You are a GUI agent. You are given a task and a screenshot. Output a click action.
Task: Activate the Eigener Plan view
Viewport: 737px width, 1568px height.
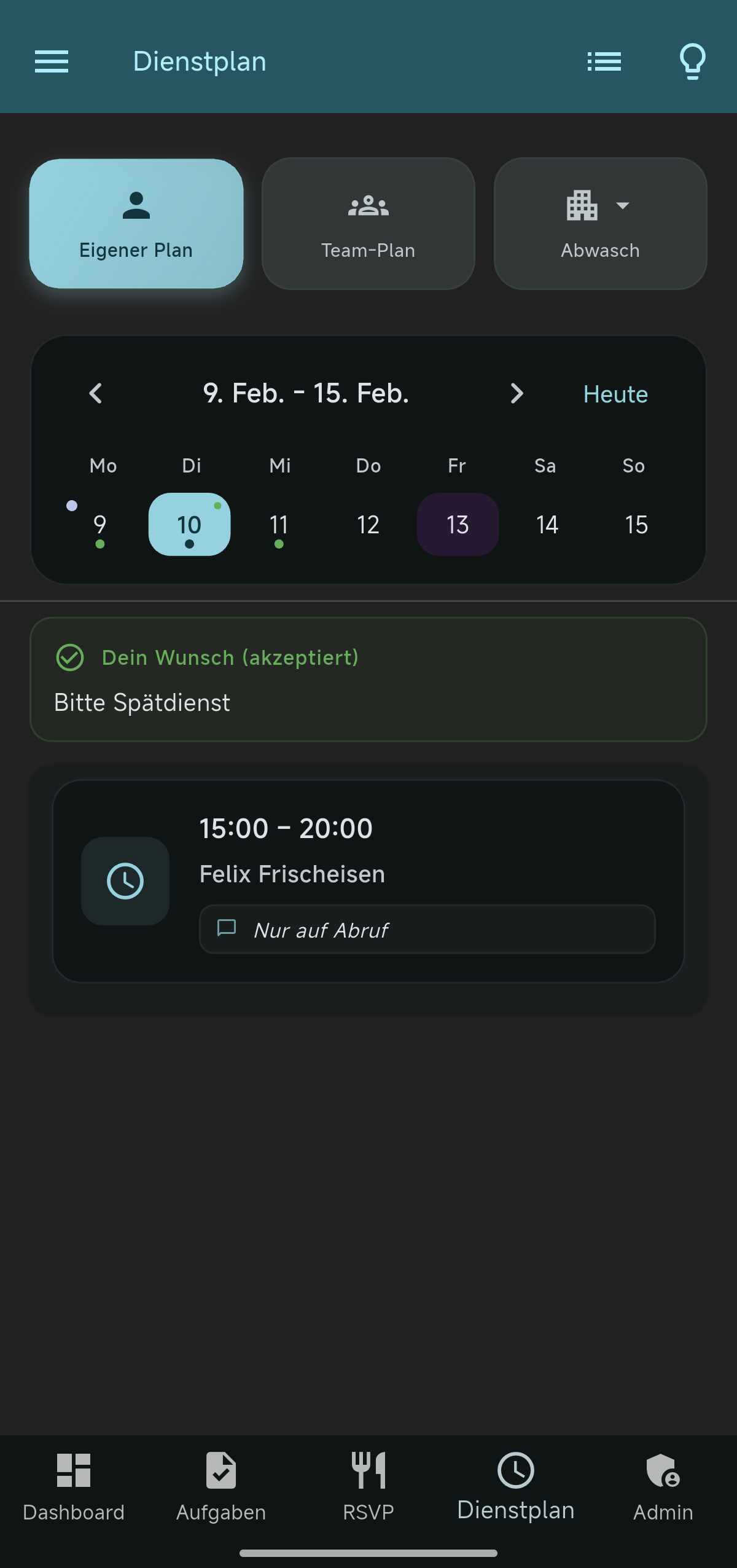coord(136,223)
